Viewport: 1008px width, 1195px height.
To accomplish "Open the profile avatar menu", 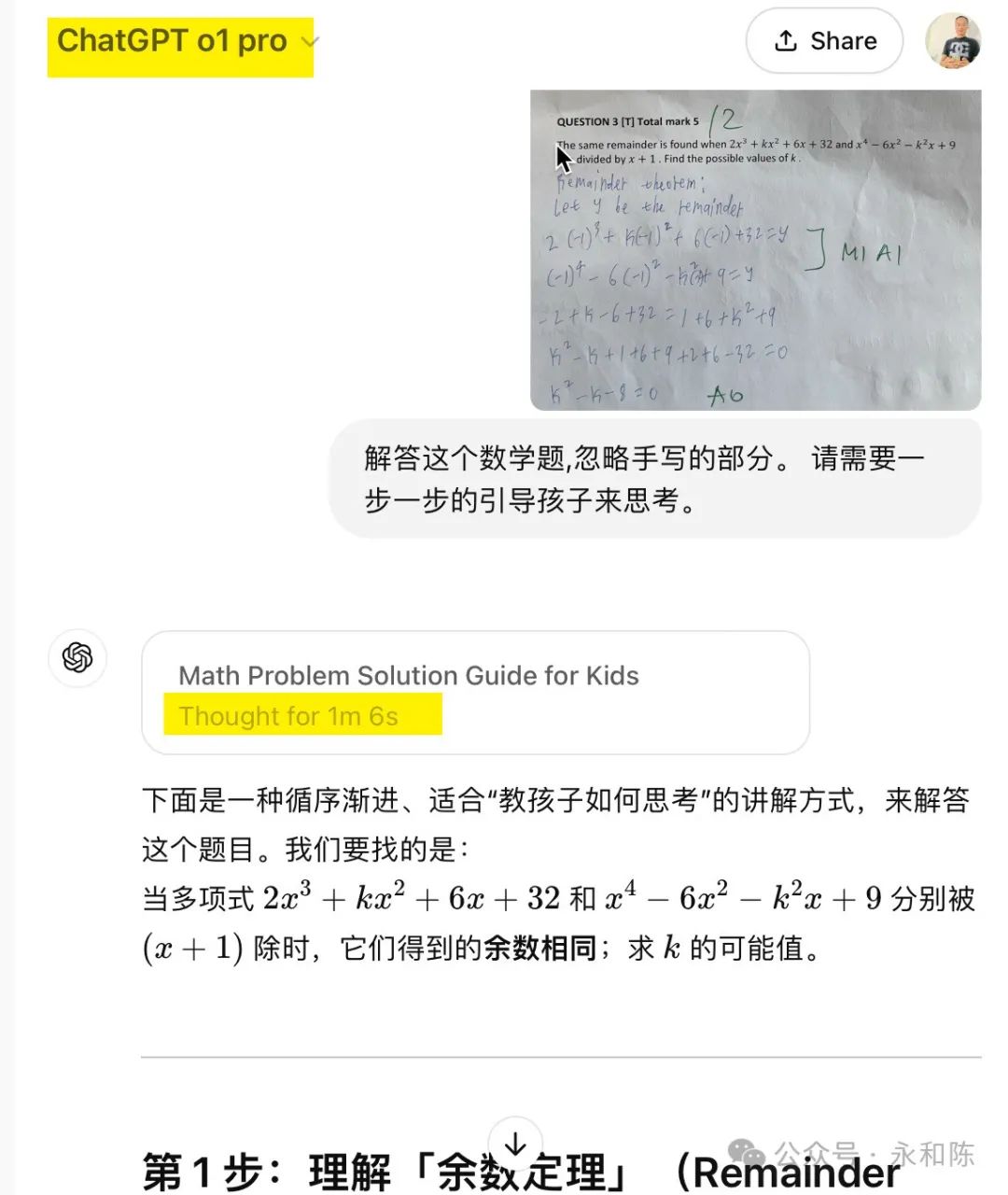I will 952,41.
